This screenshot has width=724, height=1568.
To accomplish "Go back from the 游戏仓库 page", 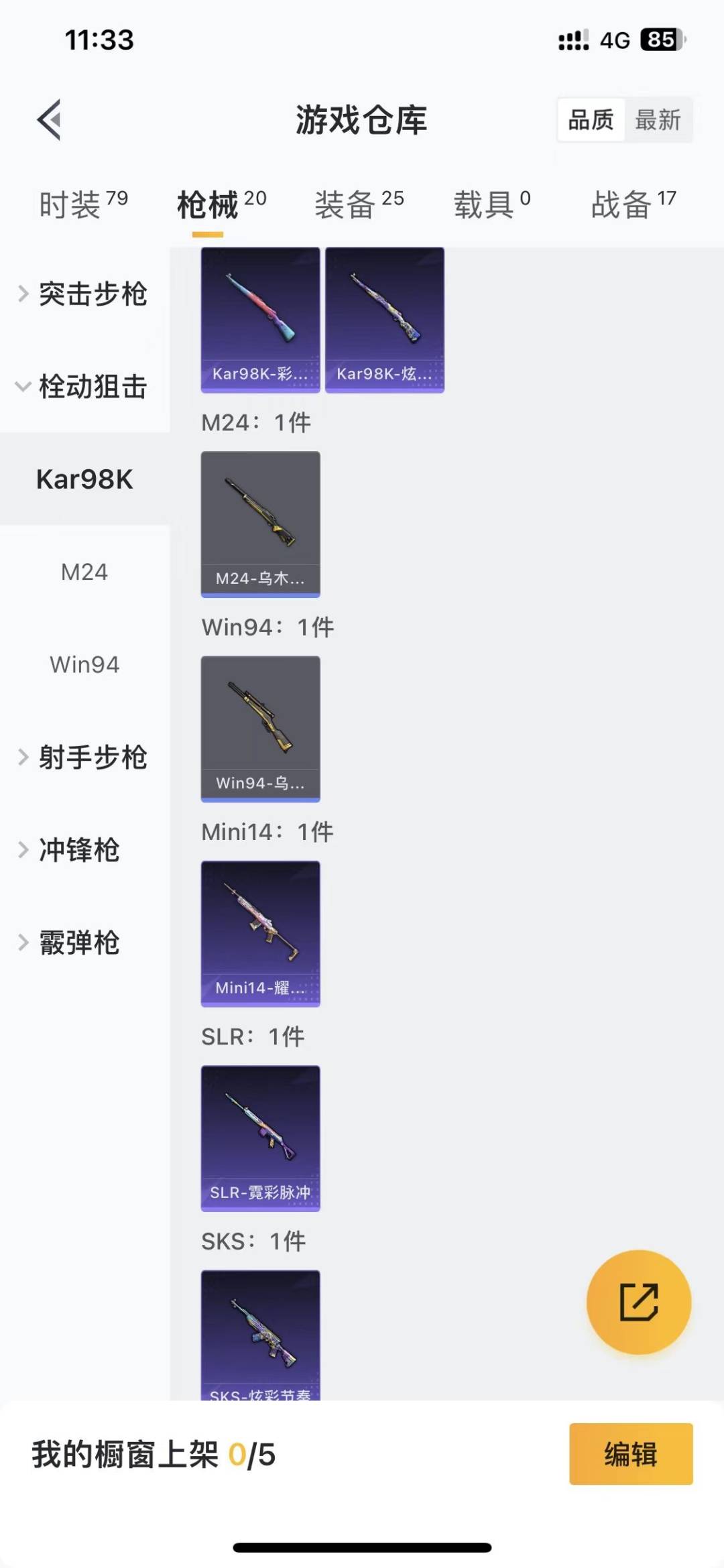I will click(49, 120).
